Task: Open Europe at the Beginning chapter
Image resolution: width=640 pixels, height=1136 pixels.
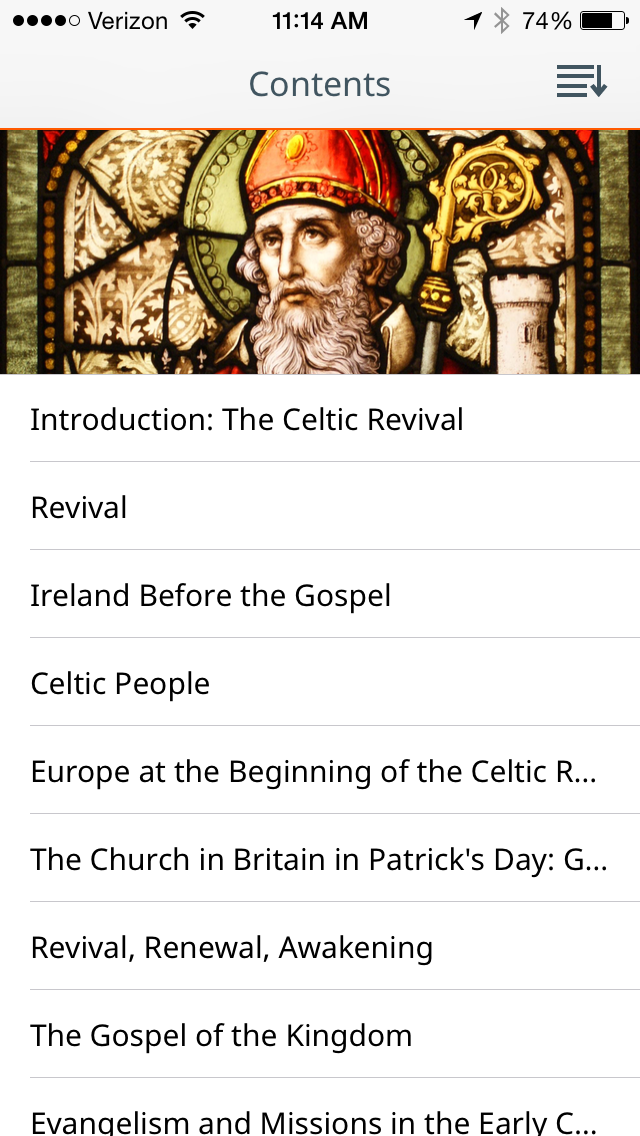Action: (314, 771)
